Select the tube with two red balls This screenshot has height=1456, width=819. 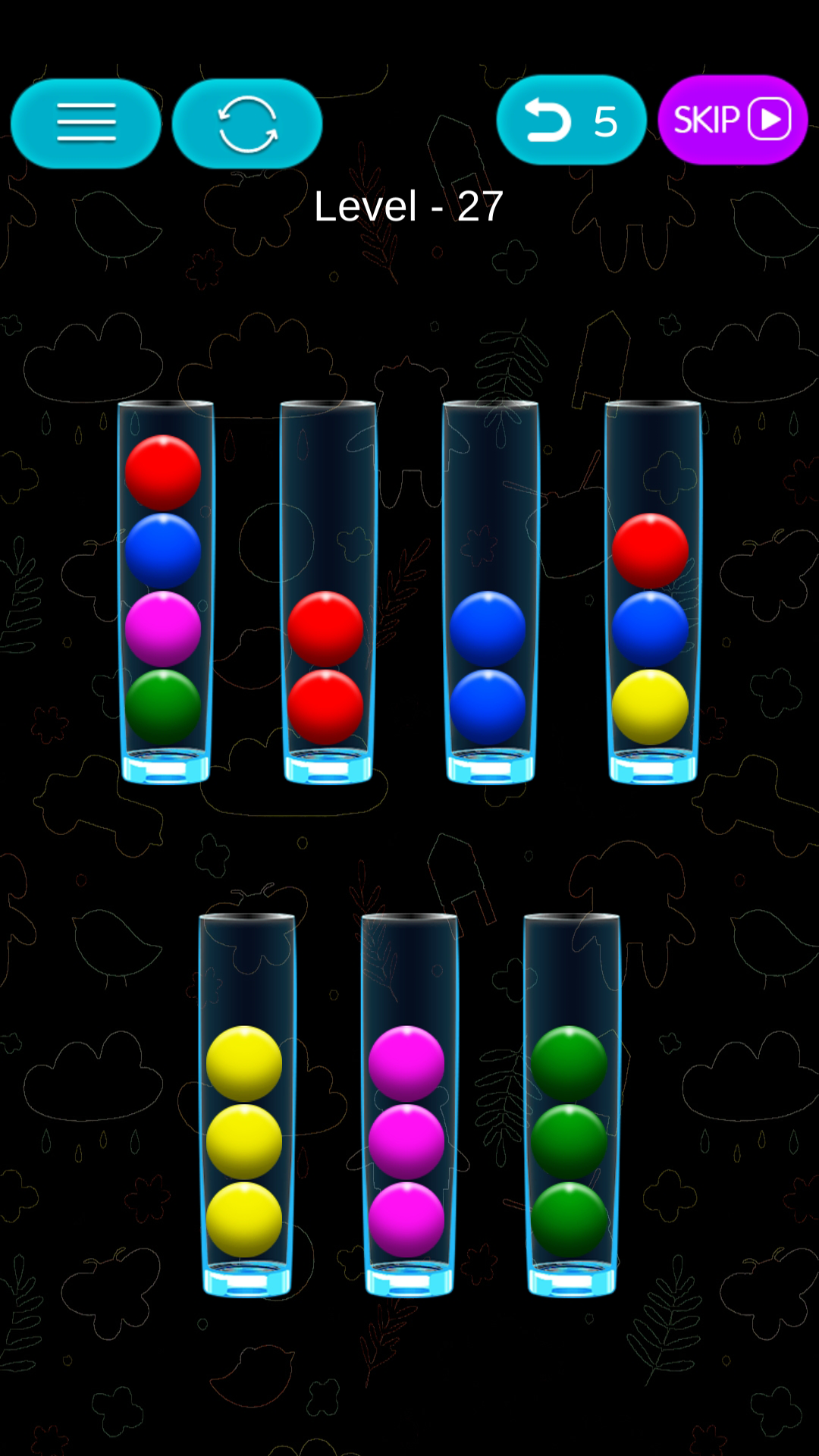[328, 592]
